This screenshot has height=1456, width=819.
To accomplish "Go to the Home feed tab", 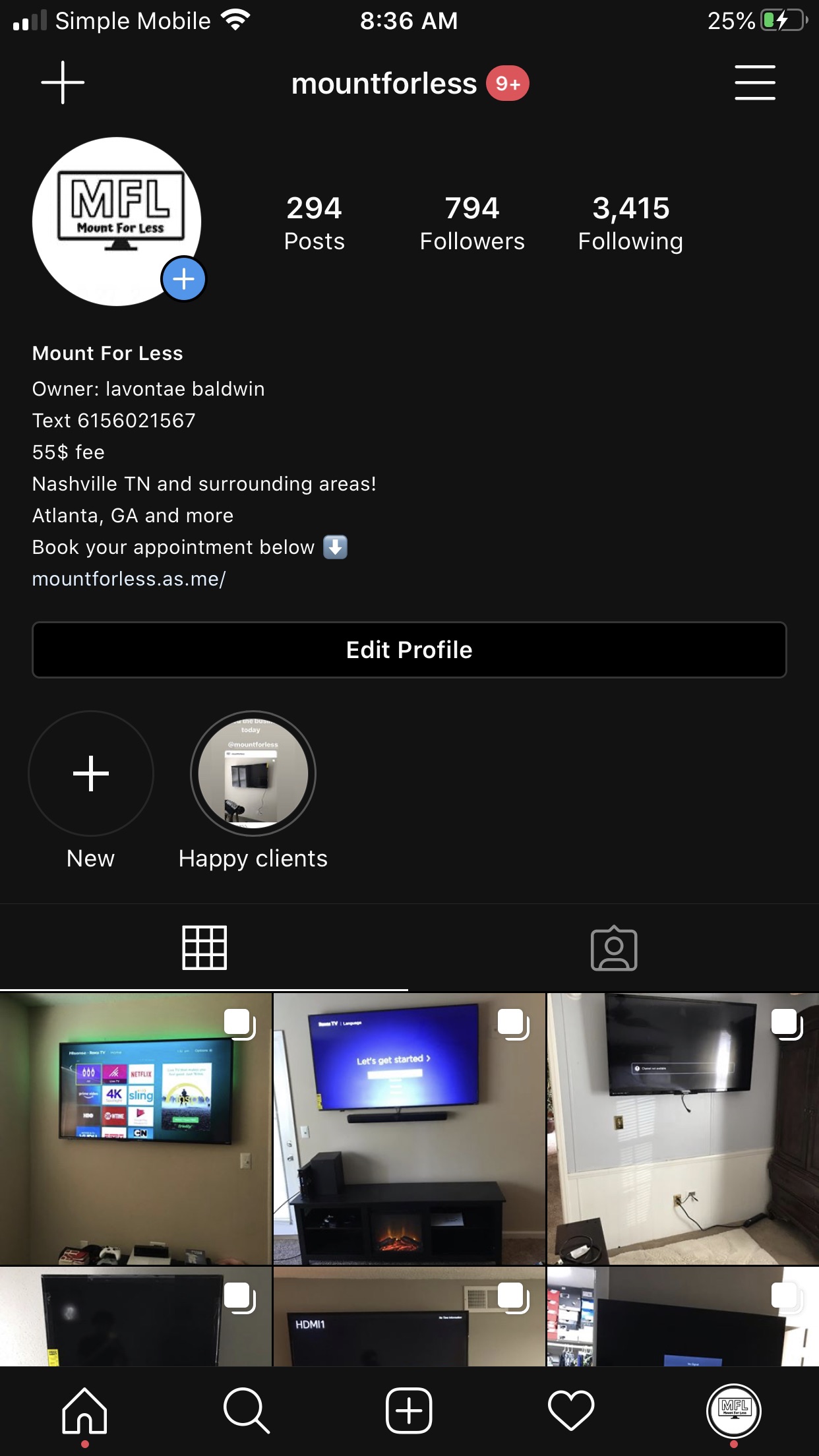I will click(x=84, y=1410).
